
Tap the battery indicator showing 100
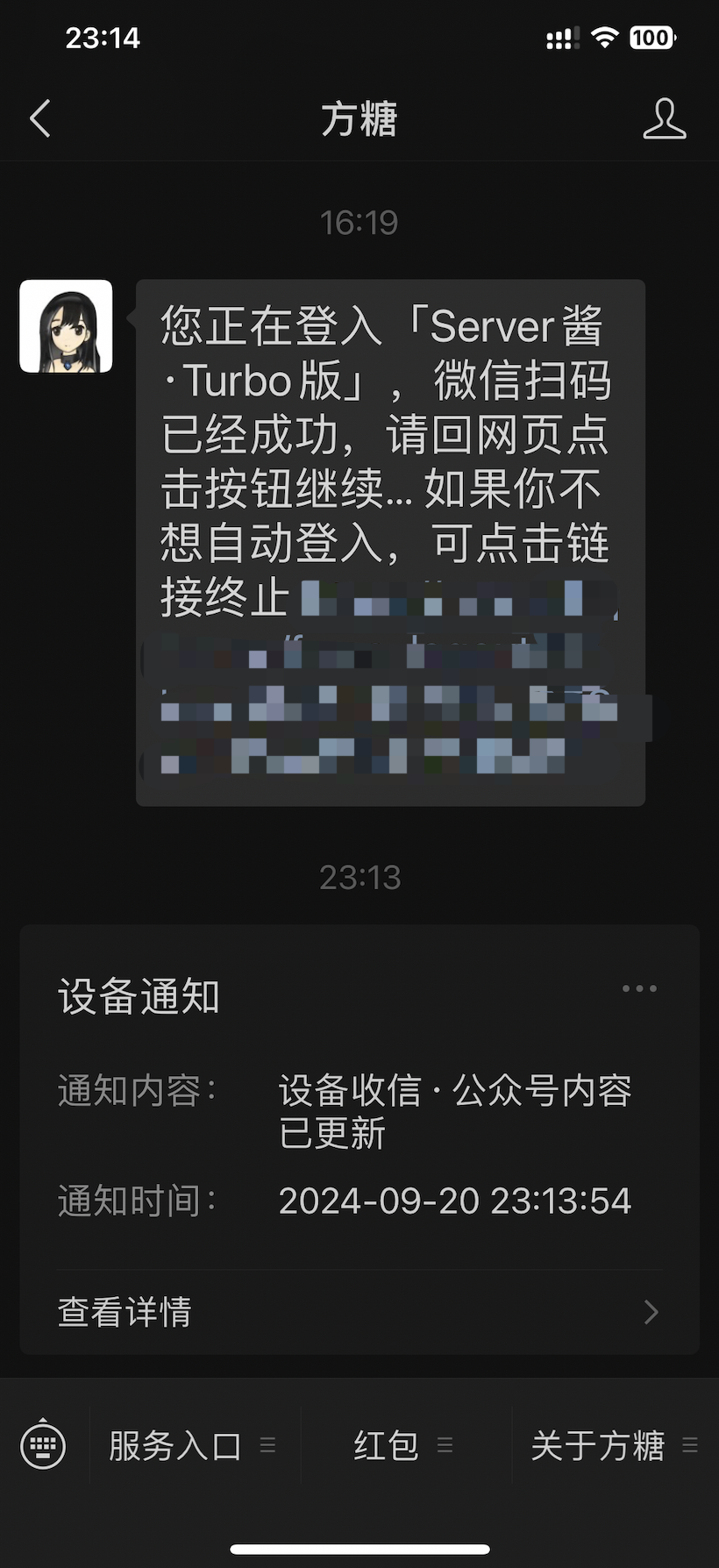[x=650, y=37]
